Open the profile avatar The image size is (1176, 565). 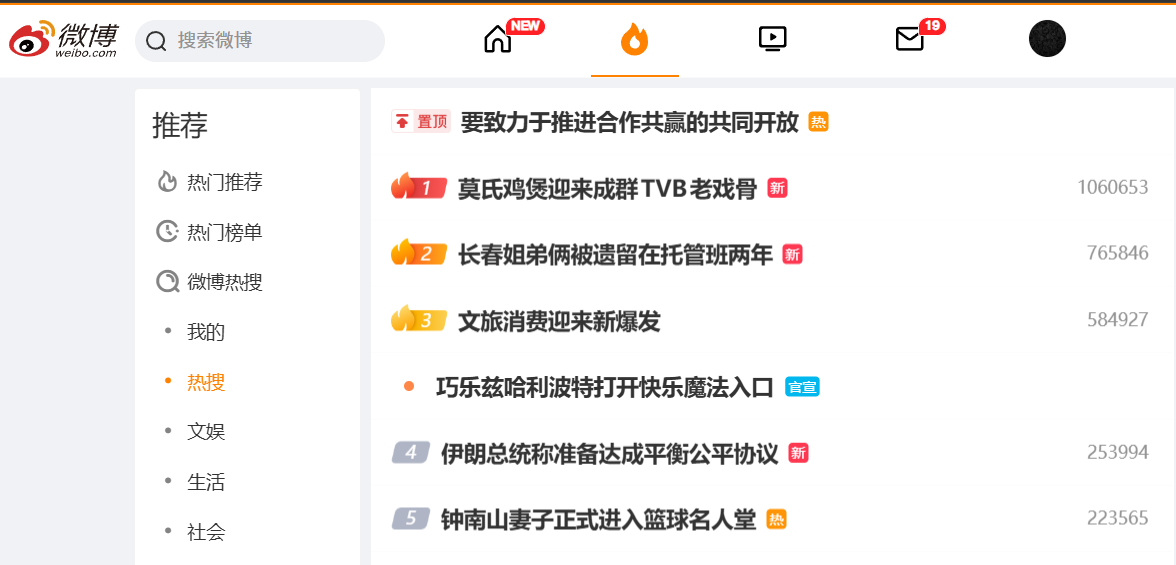point(1047,39)
